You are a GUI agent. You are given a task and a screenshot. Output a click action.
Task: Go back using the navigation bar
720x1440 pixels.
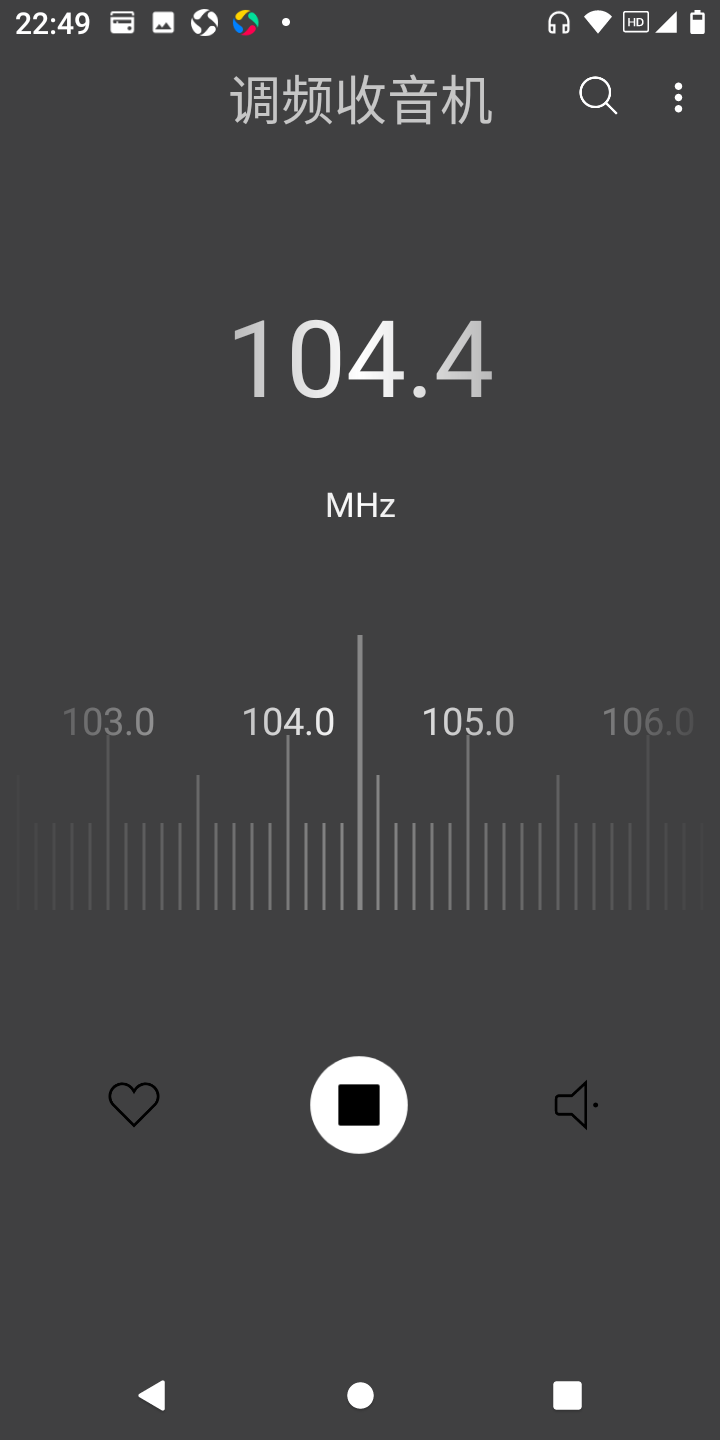pos(152,1395)
